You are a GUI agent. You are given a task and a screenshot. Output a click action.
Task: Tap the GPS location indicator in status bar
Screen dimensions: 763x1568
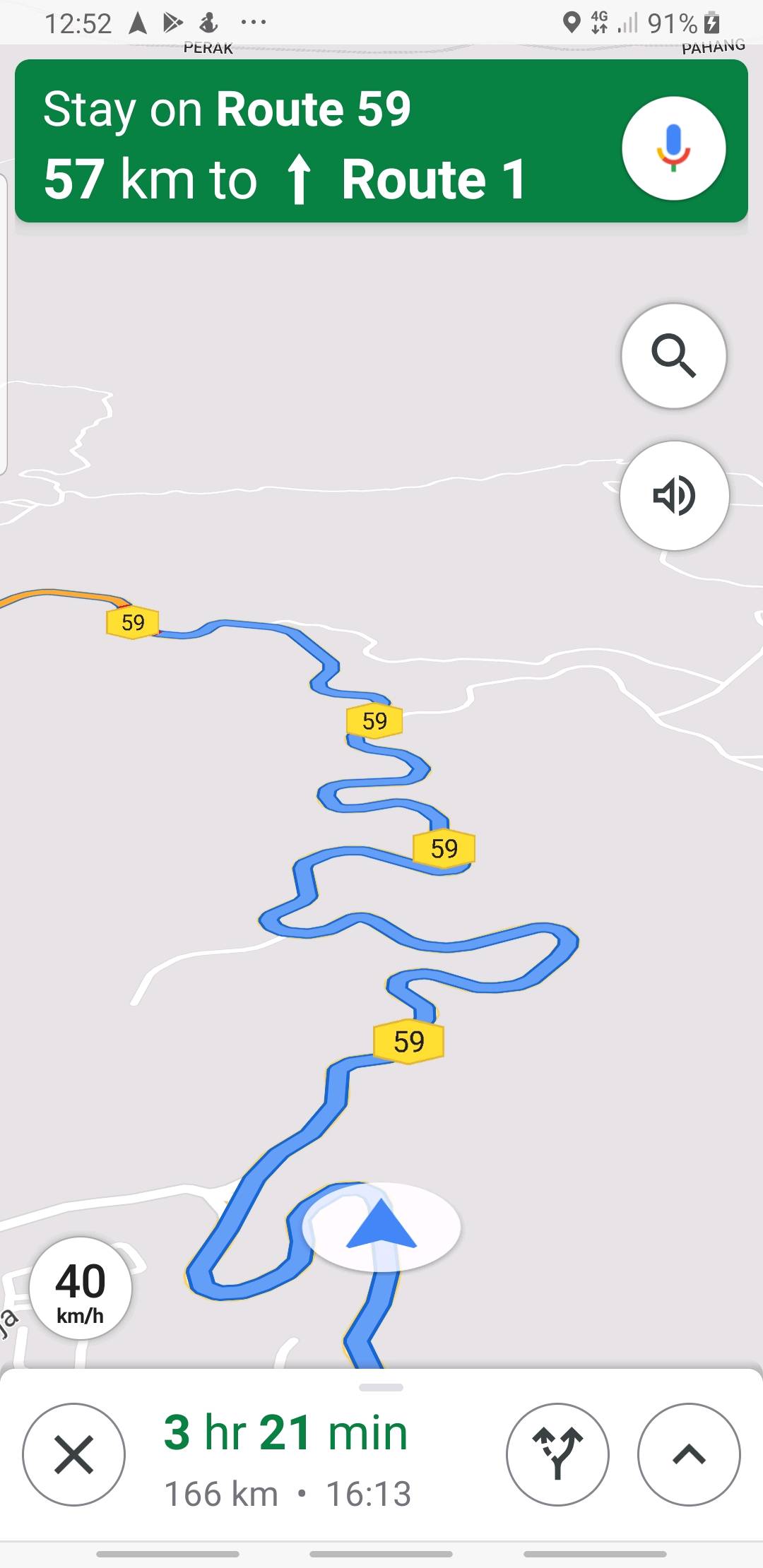point(573,23)
